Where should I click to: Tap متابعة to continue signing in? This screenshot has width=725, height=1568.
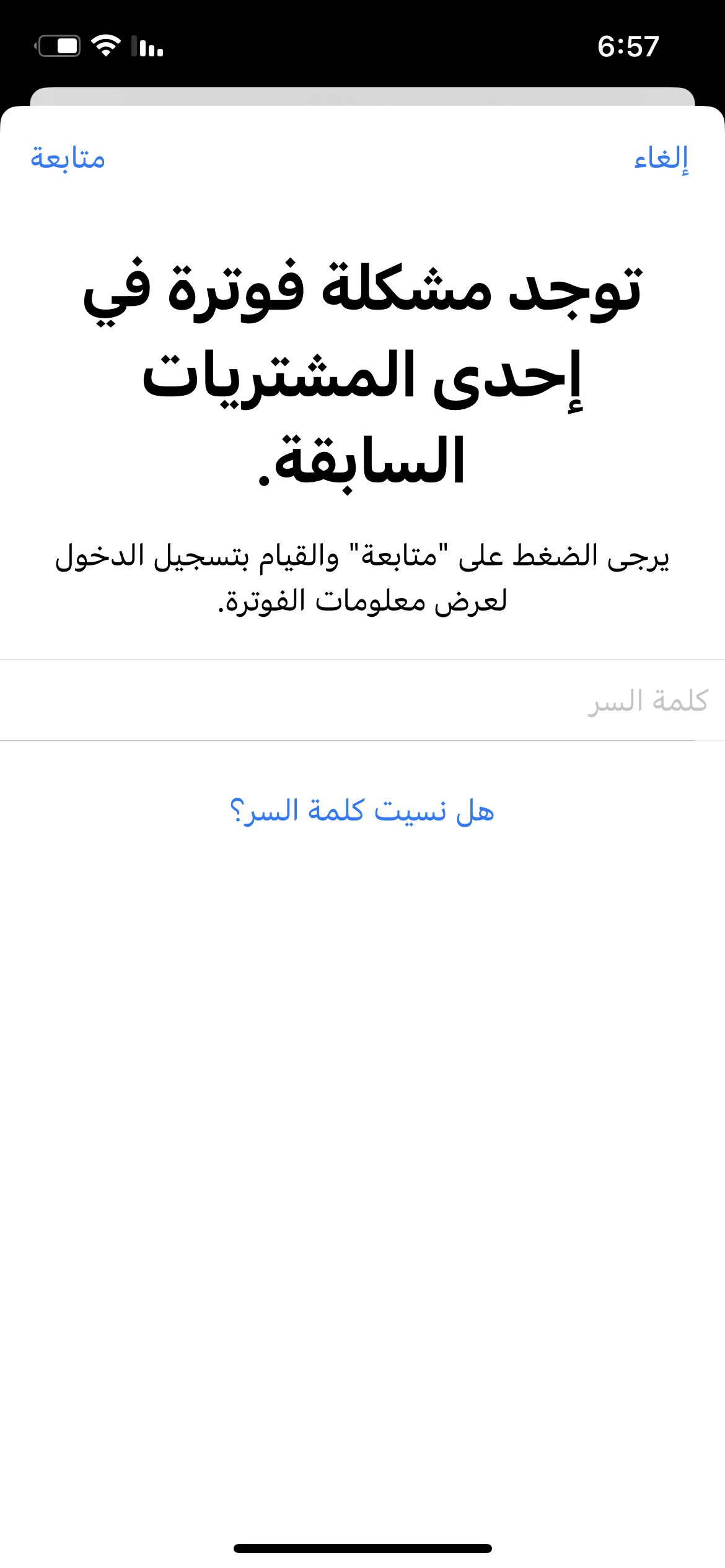pos(68,159)
